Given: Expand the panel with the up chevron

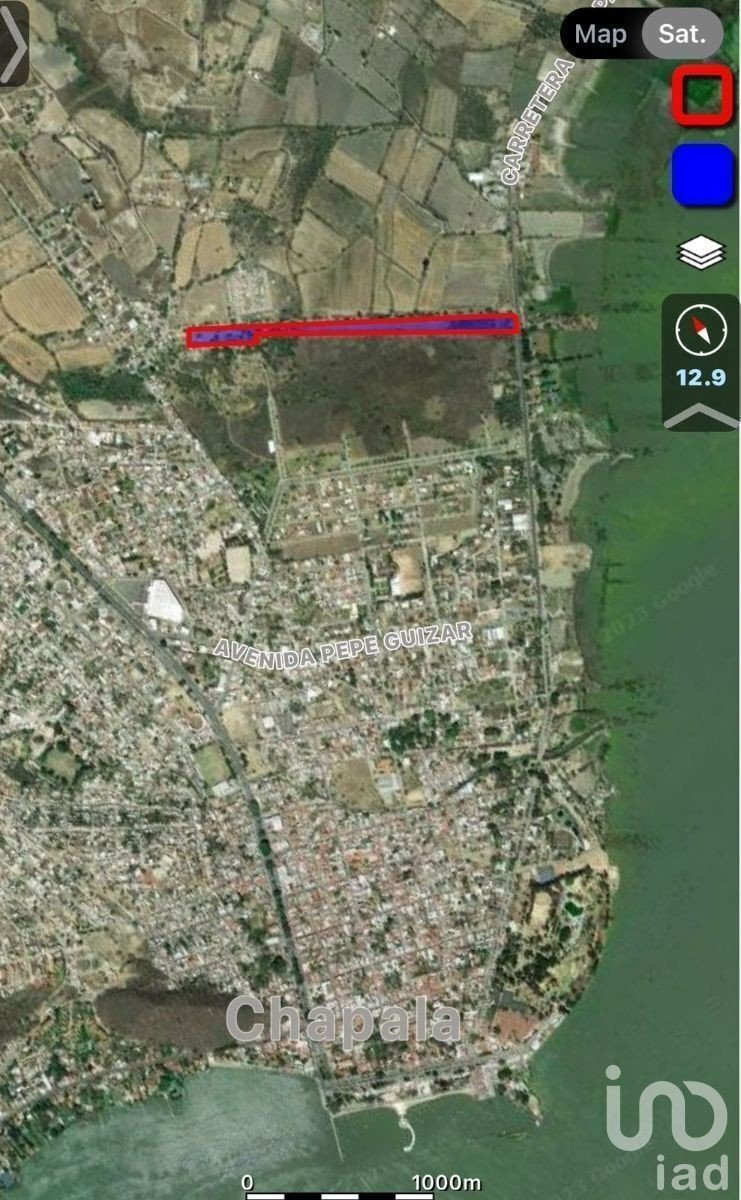Looking at the screenshot, I should point(701,416).
